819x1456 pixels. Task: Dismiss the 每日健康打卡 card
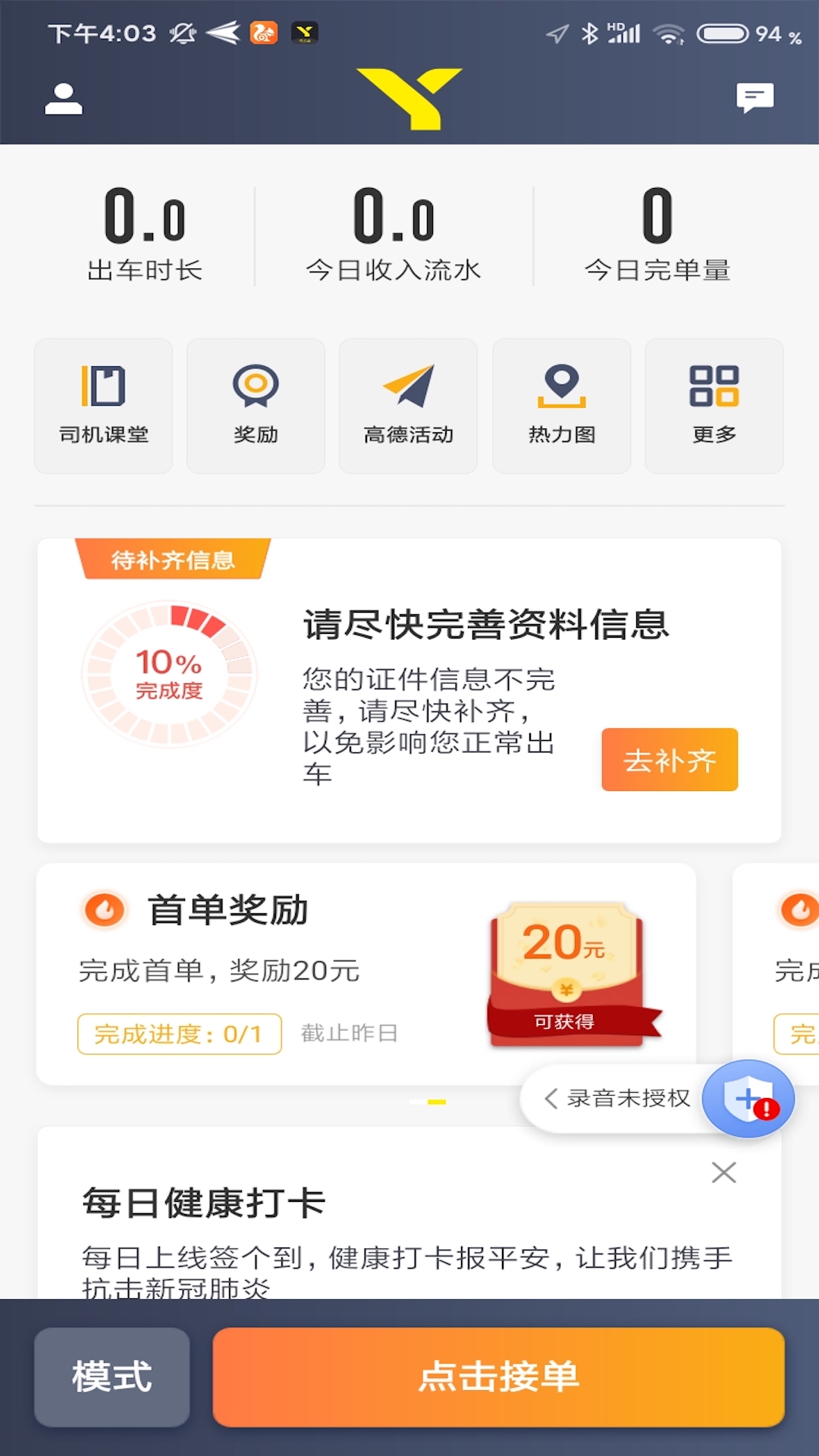723,1172
